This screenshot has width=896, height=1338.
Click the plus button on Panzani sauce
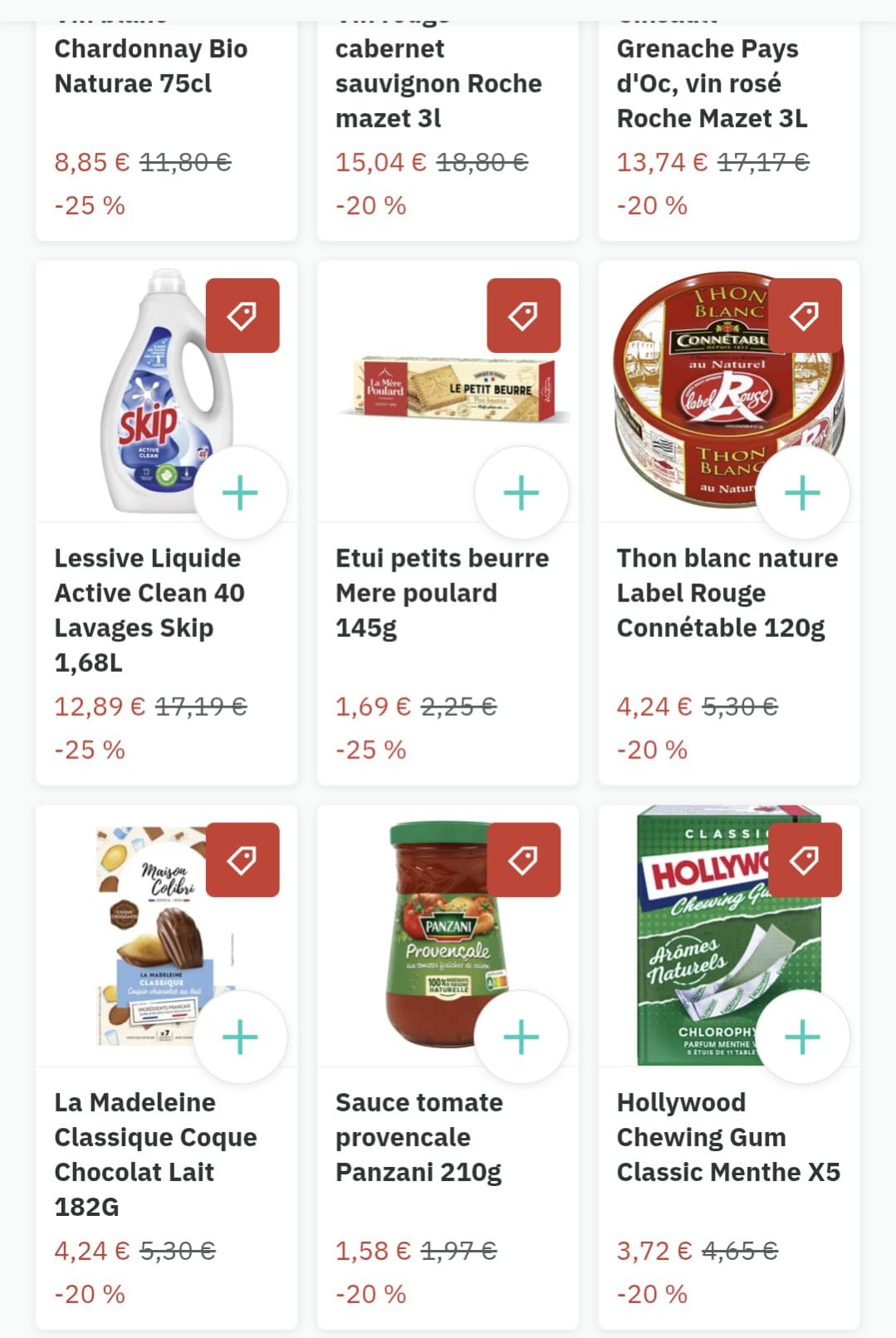[x=521, y=1036]
